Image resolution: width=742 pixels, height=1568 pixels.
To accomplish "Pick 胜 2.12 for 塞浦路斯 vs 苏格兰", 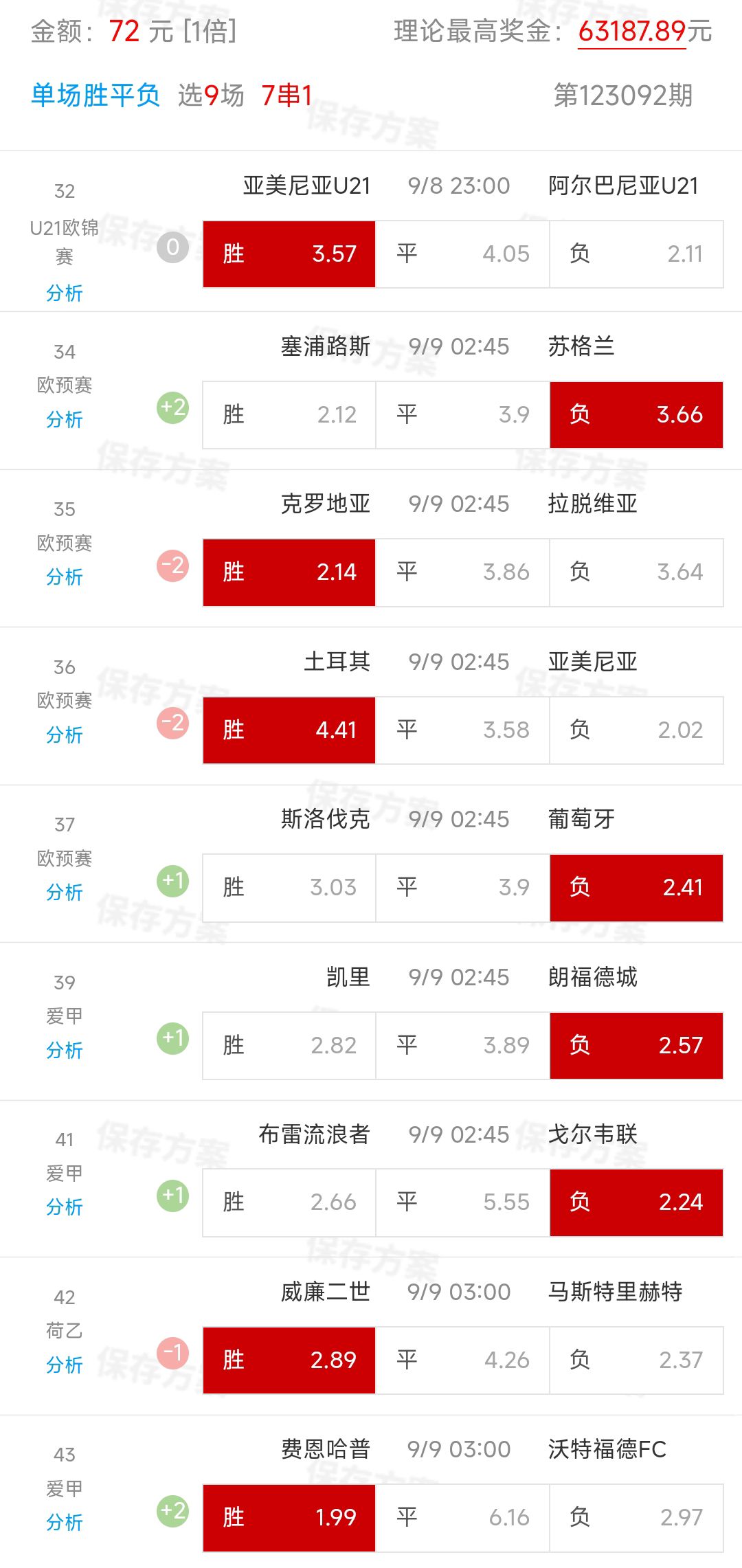I will click(x=289, y=415).
